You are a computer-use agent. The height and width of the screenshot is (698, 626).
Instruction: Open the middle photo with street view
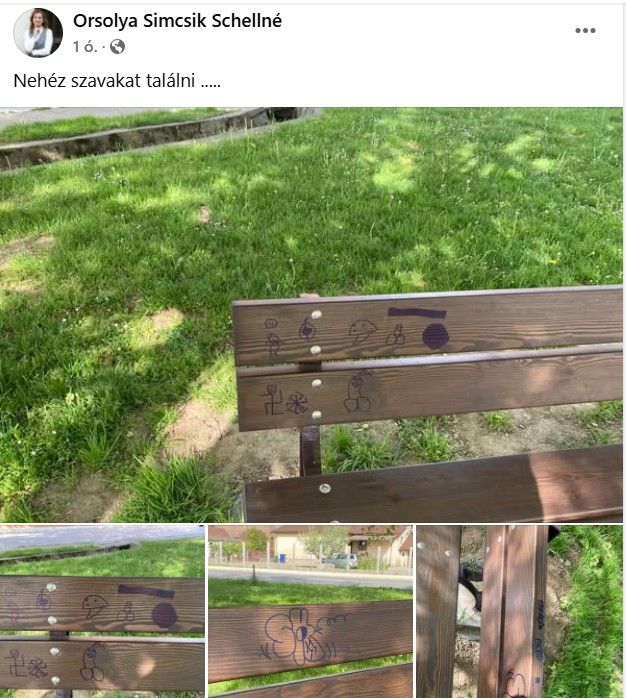[310, 611]
